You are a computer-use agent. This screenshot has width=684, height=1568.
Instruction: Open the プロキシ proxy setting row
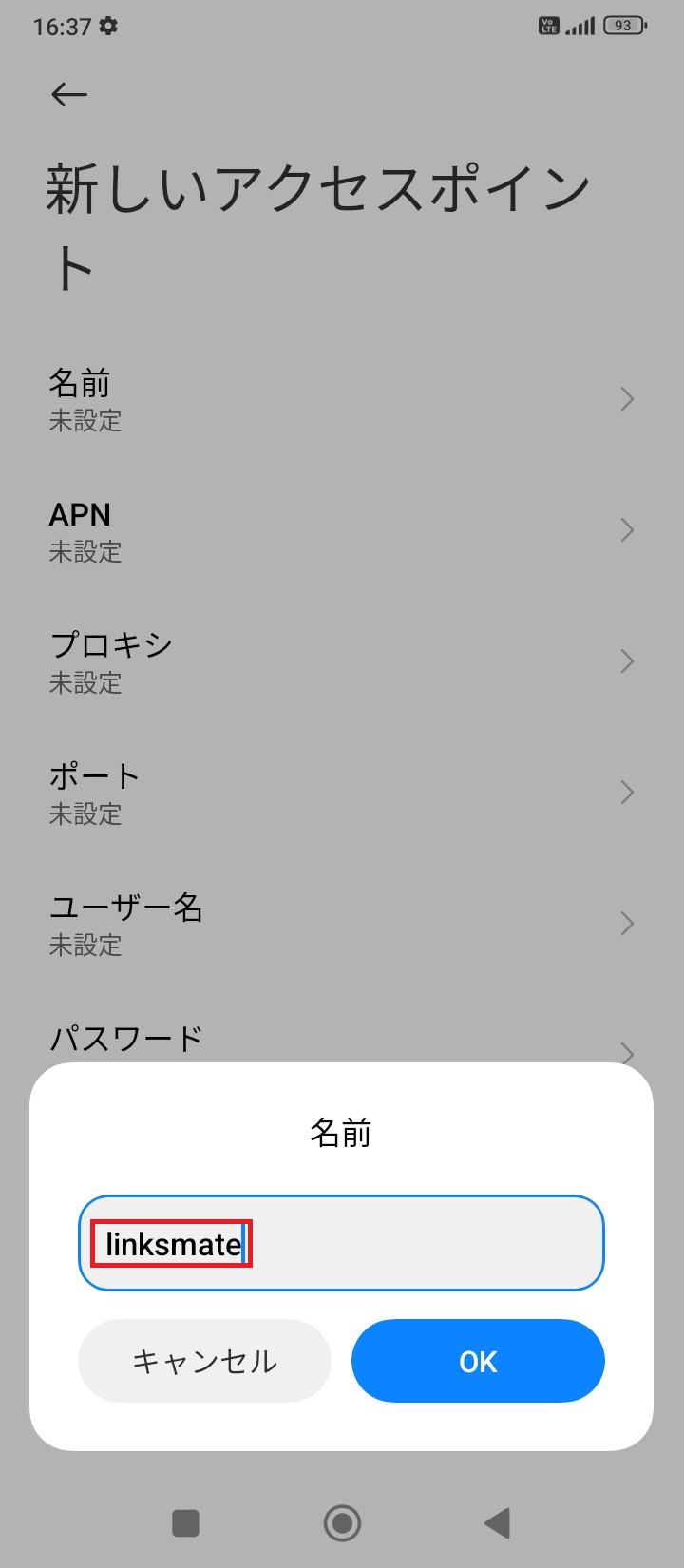(x=342, y=660)
